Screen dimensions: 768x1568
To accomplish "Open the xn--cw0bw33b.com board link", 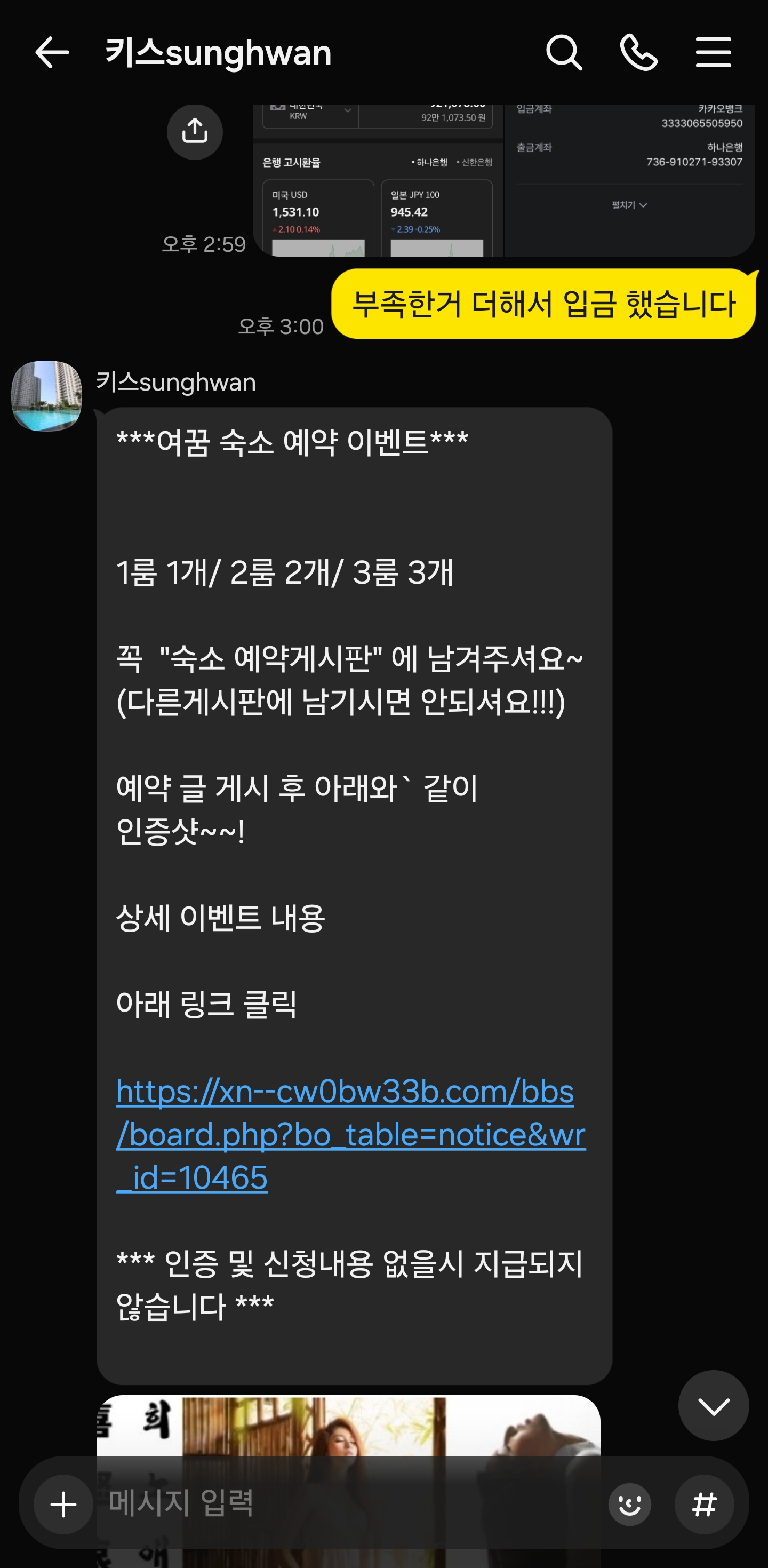I will [x=350, y=1134].
